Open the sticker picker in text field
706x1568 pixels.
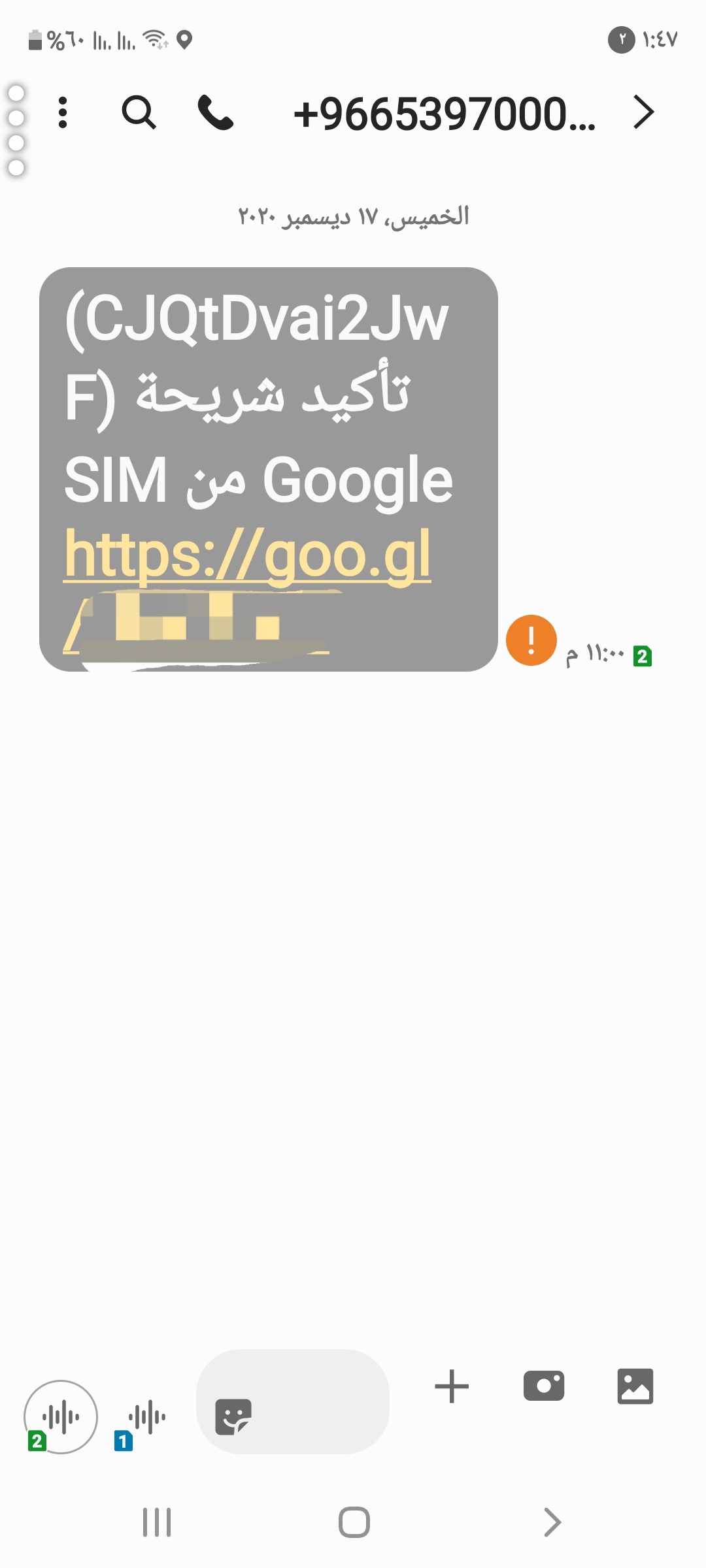233,1416
